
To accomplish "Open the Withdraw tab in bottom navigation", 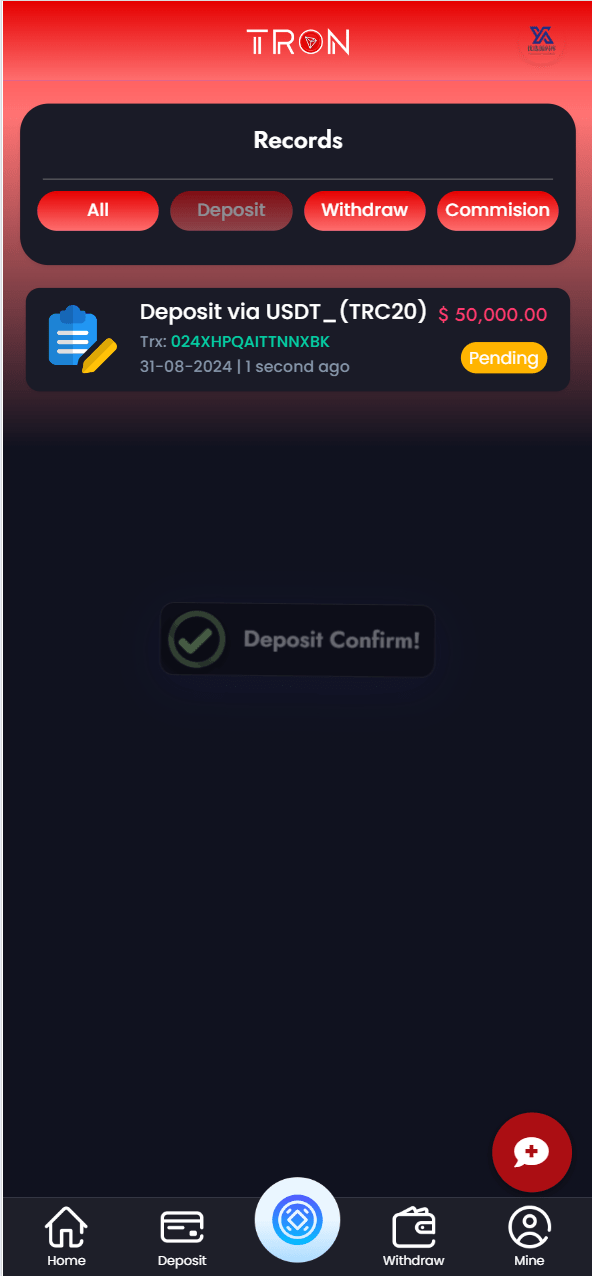I will (413, 1236).
